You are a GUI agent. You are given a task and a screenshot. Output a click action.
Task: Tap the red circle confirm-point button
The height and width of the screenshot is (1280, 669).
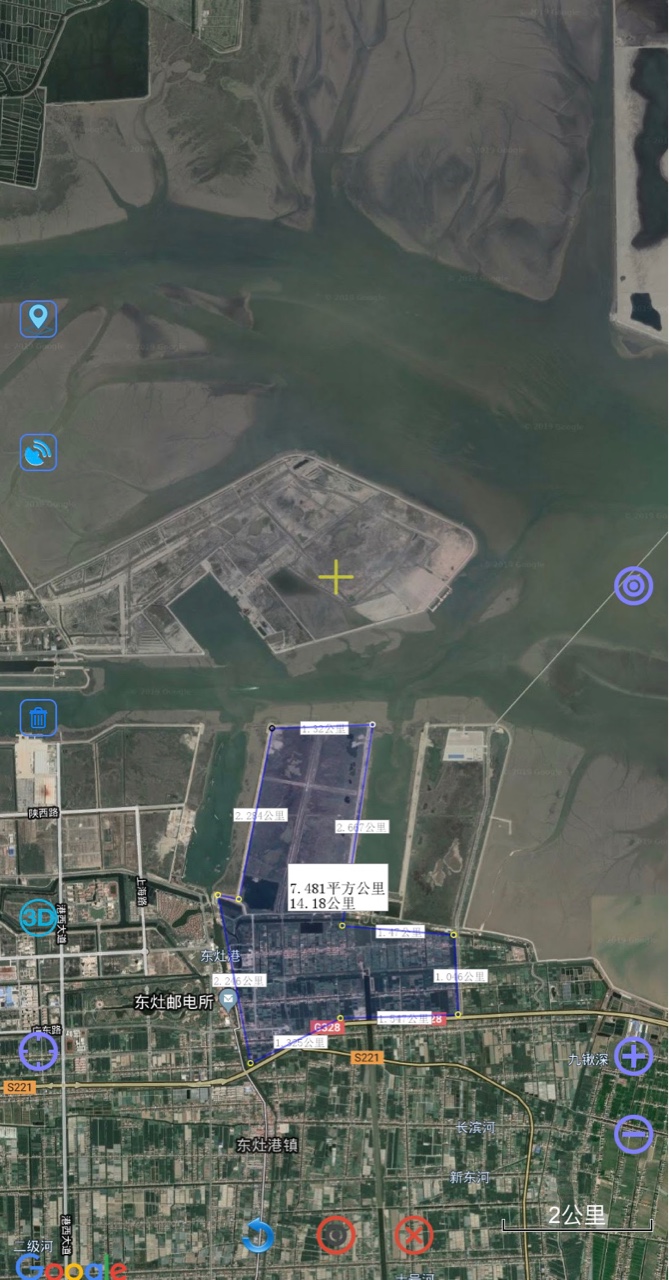pos(336,1236)
